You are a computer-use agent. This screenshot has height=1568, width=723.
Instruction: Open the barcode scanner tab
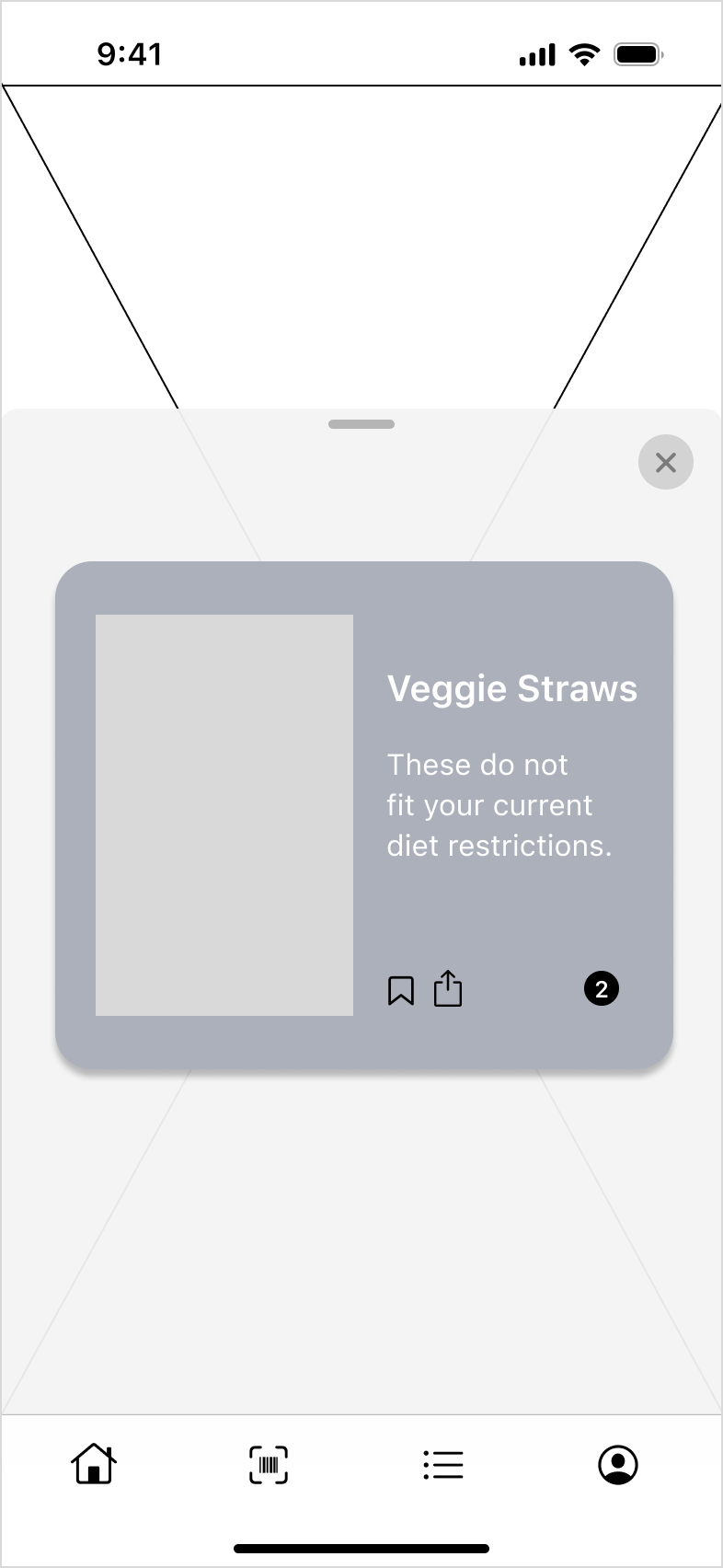(269, 1464)
